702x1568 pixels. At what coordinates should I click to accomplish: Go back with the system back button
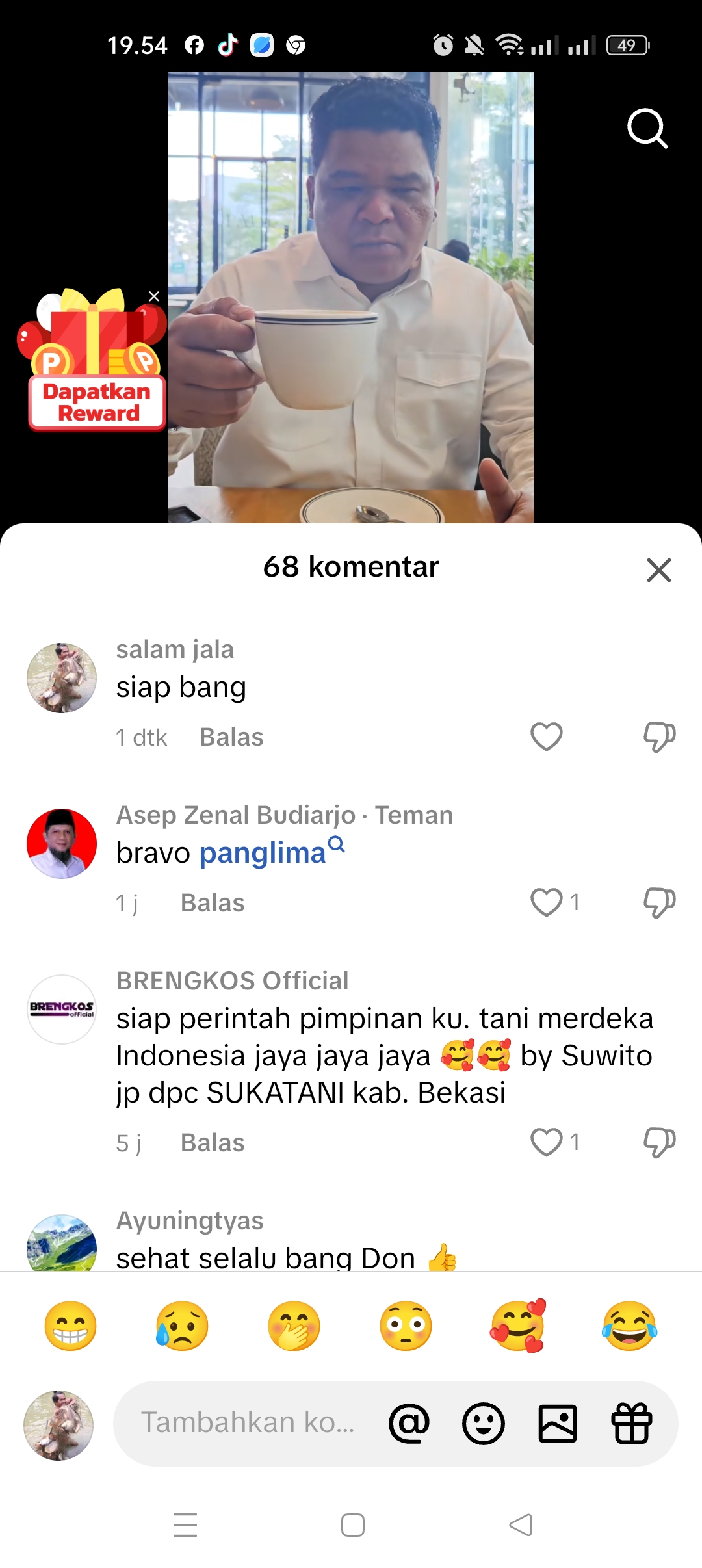521,1525
